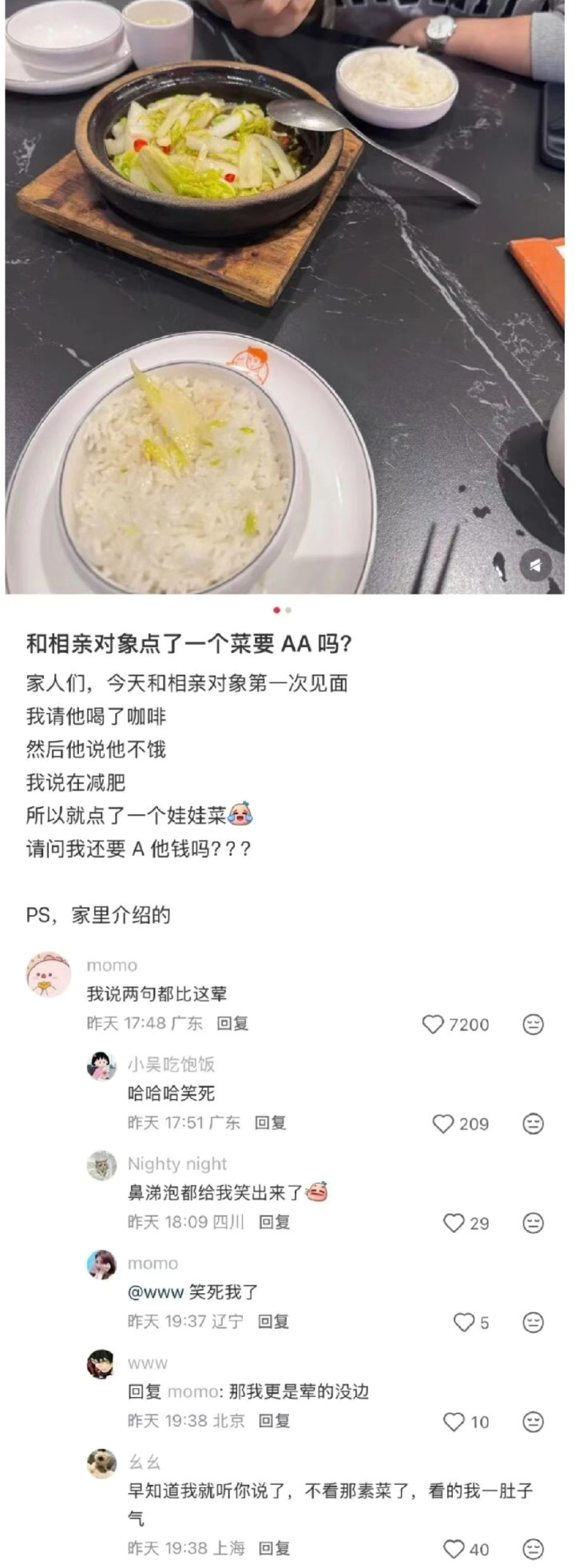575x1568 pixels.
Task: Like 小吴吃饱饭's comment 哈哈哈笑死
Action: tap(443, 1124)
